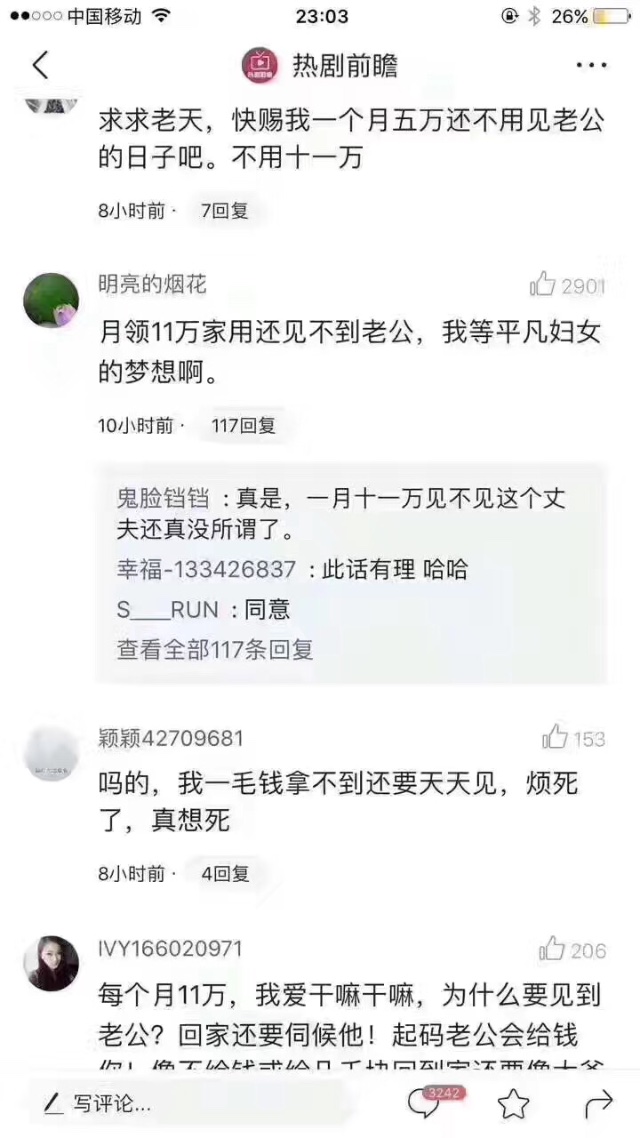Viewport: 640px width, 1138px height.
Task: Open 4回复 under 颖颖42709681's comment
Action: click(x=224, y=873)
